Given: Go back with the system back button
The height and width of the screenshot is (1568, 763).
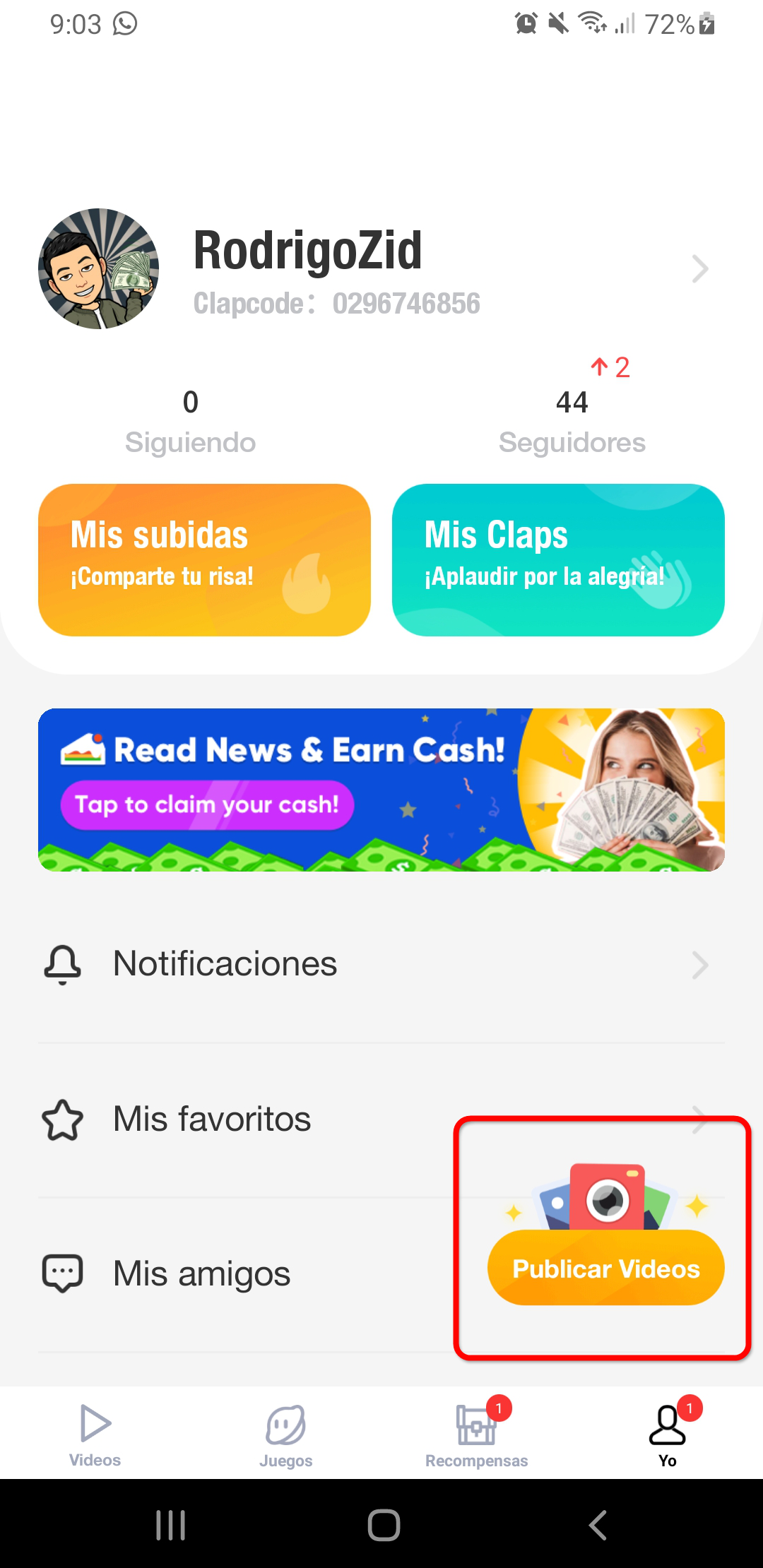Looking at the screenshot, I should point(598,1525).
